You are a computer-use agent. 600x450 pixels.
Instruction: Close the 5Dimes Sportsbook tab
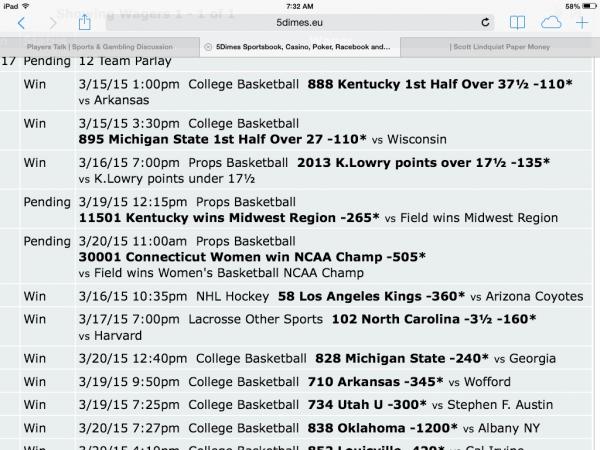(x=207, y=46)
